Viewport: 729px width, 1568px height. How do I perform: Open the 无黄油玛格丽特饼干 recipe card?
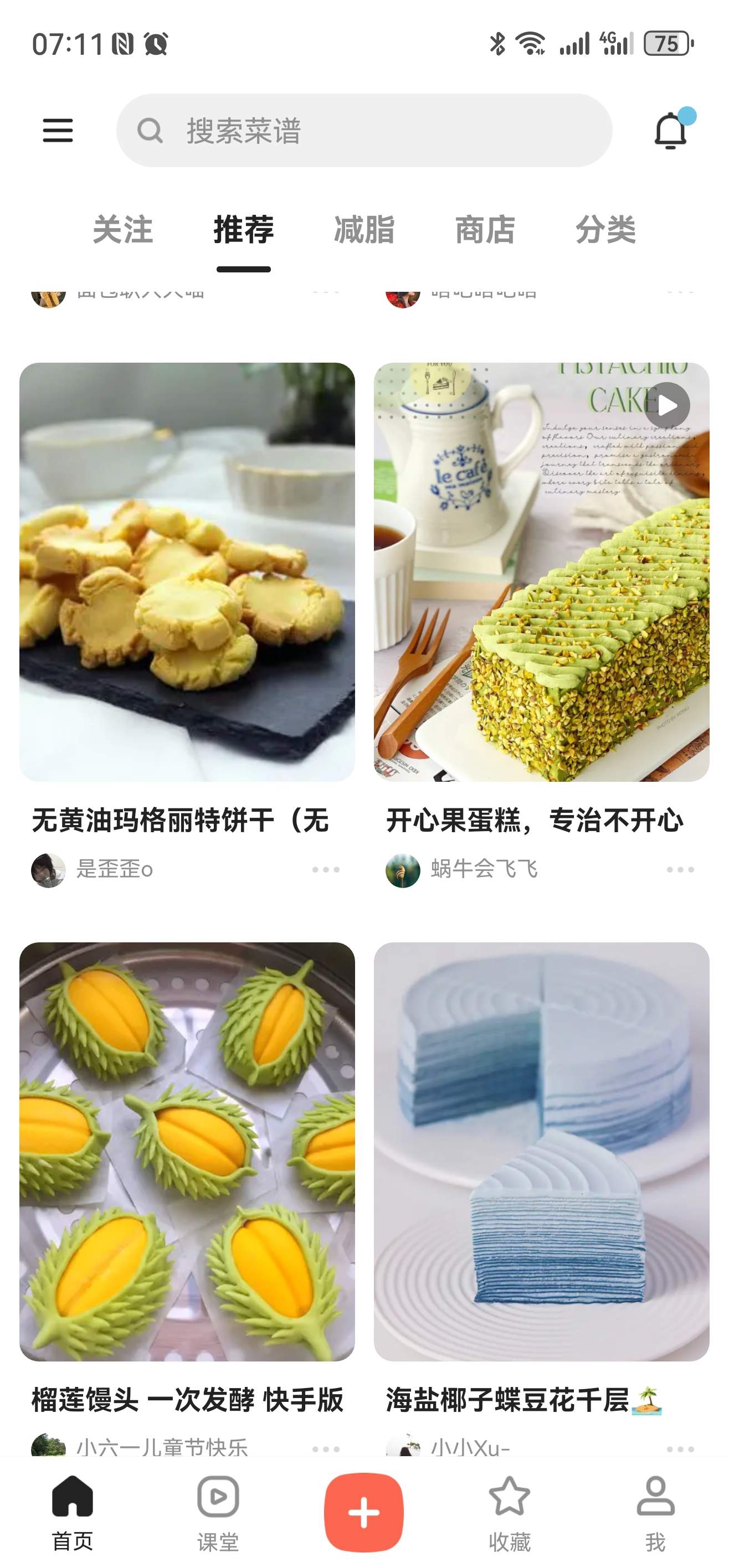coord(187,572)
